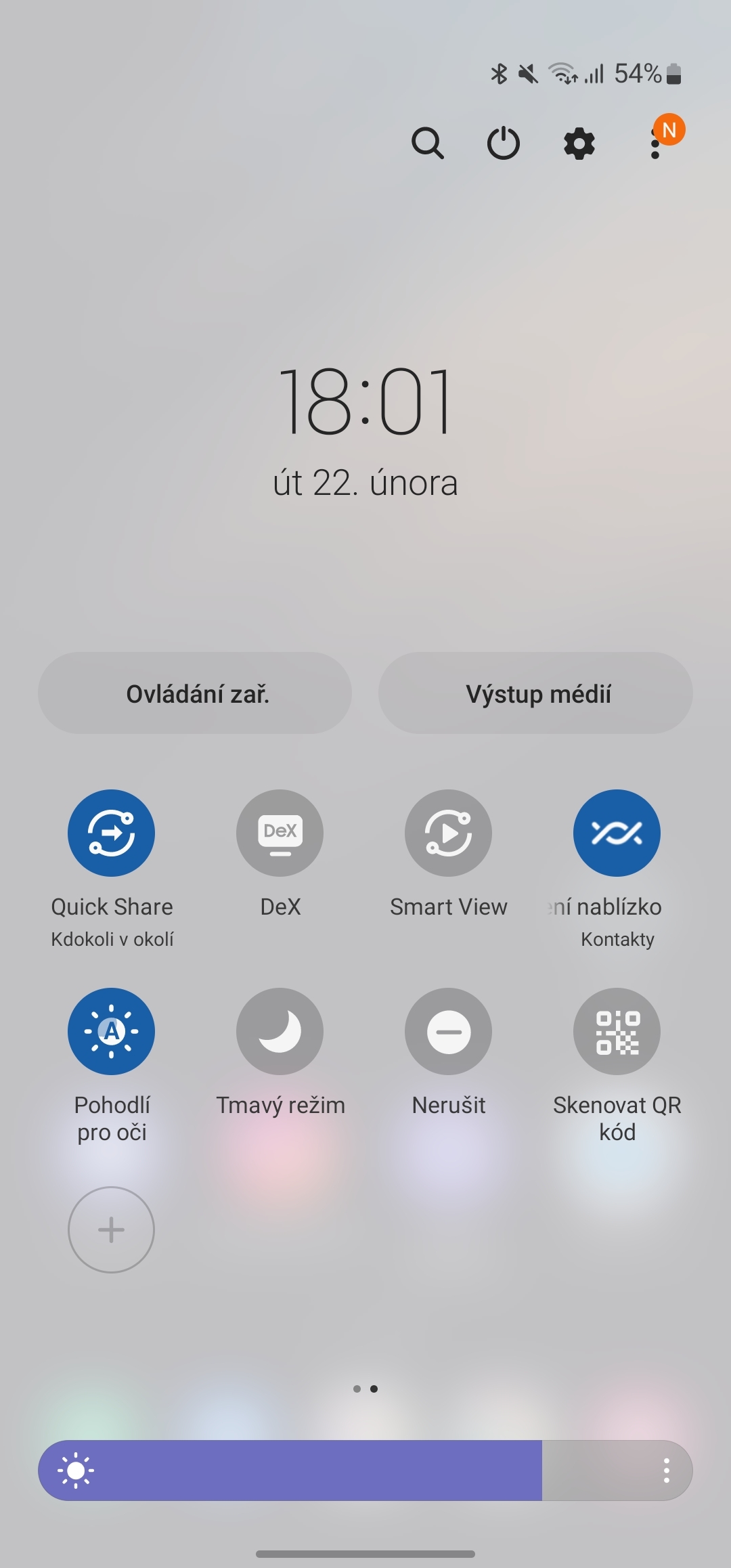Turn on Nerušit mode

[x=448, y=1030]
